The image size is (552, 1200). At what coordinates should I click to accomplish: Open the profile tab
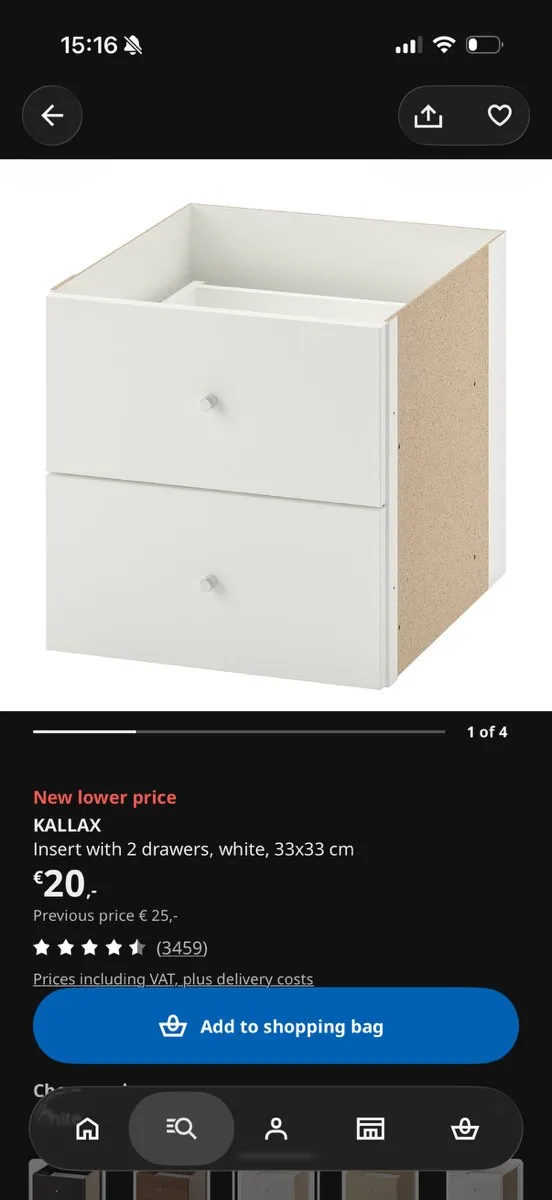276,1128
